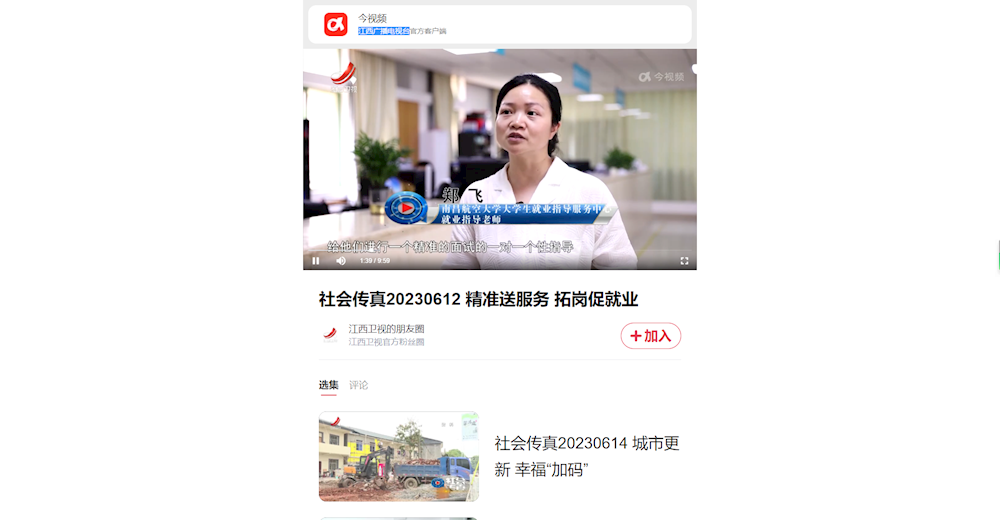
Task: Select the 选集 tab
Action: point(328,385)
